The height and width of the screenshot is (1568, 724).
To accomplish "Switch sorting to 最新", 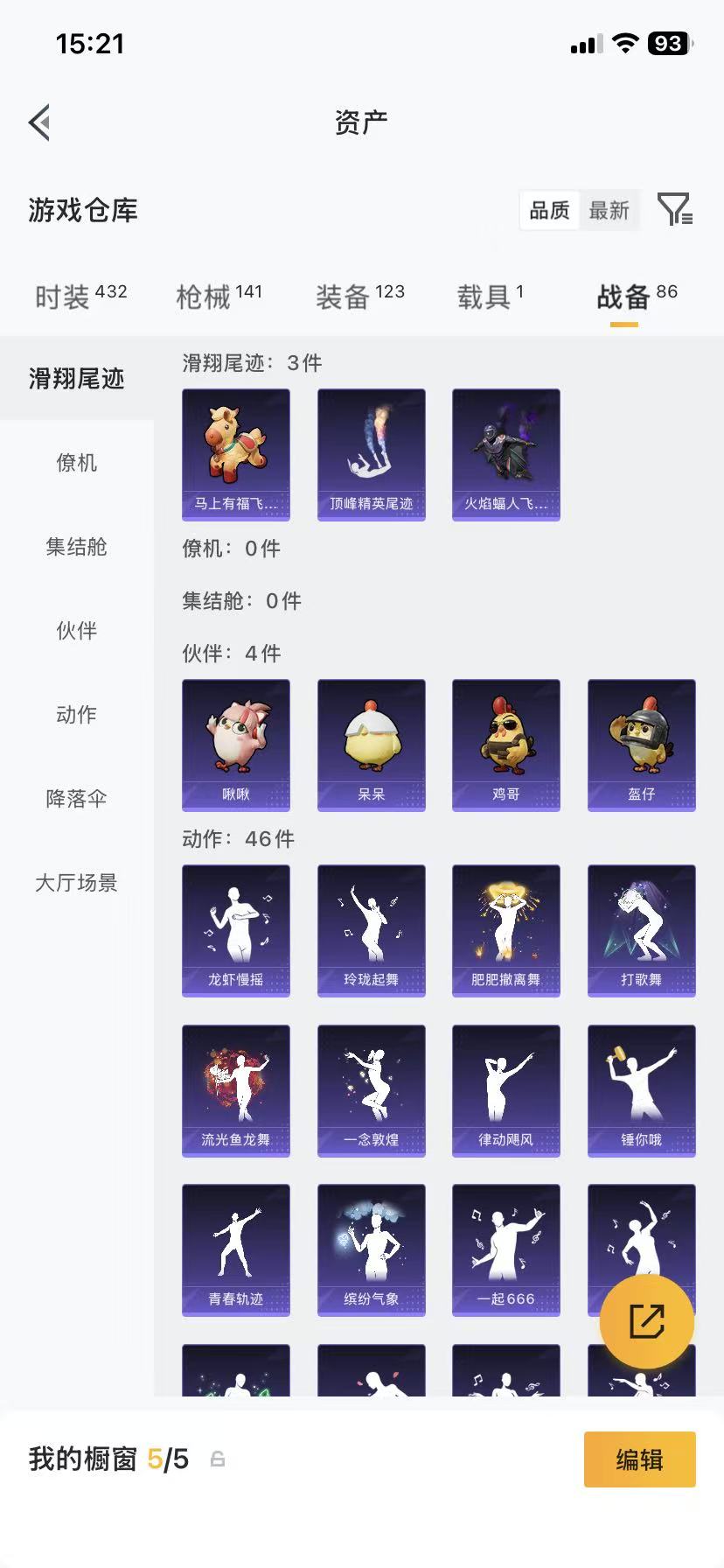I will (x=609, y=210).
